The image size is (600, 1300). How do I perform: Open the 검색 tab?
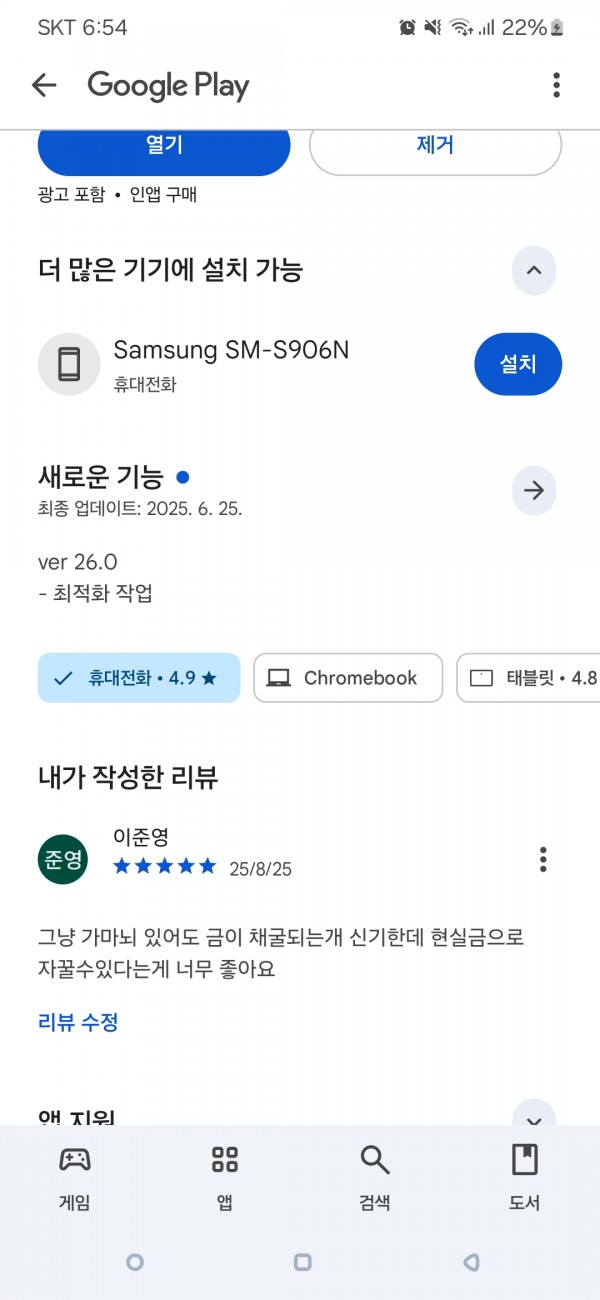(x=375, y=1178)
